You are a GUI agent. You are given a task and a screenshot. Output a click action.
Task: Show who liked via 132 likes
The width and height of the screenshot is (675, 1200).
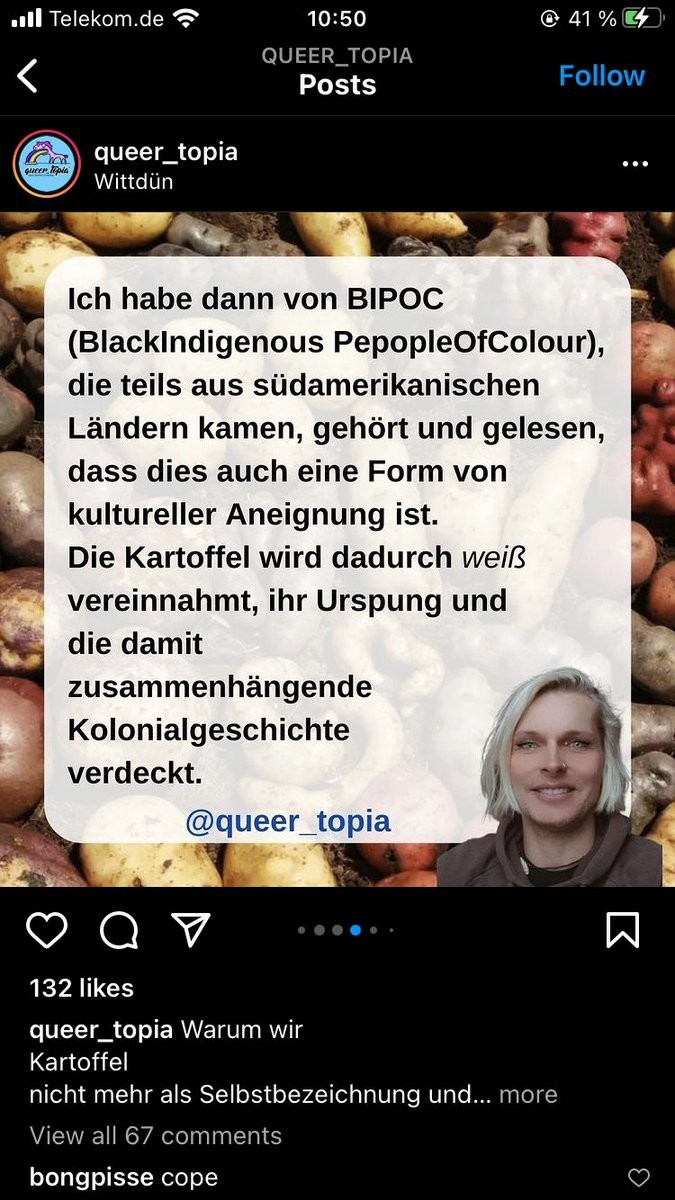pos(82,988)
